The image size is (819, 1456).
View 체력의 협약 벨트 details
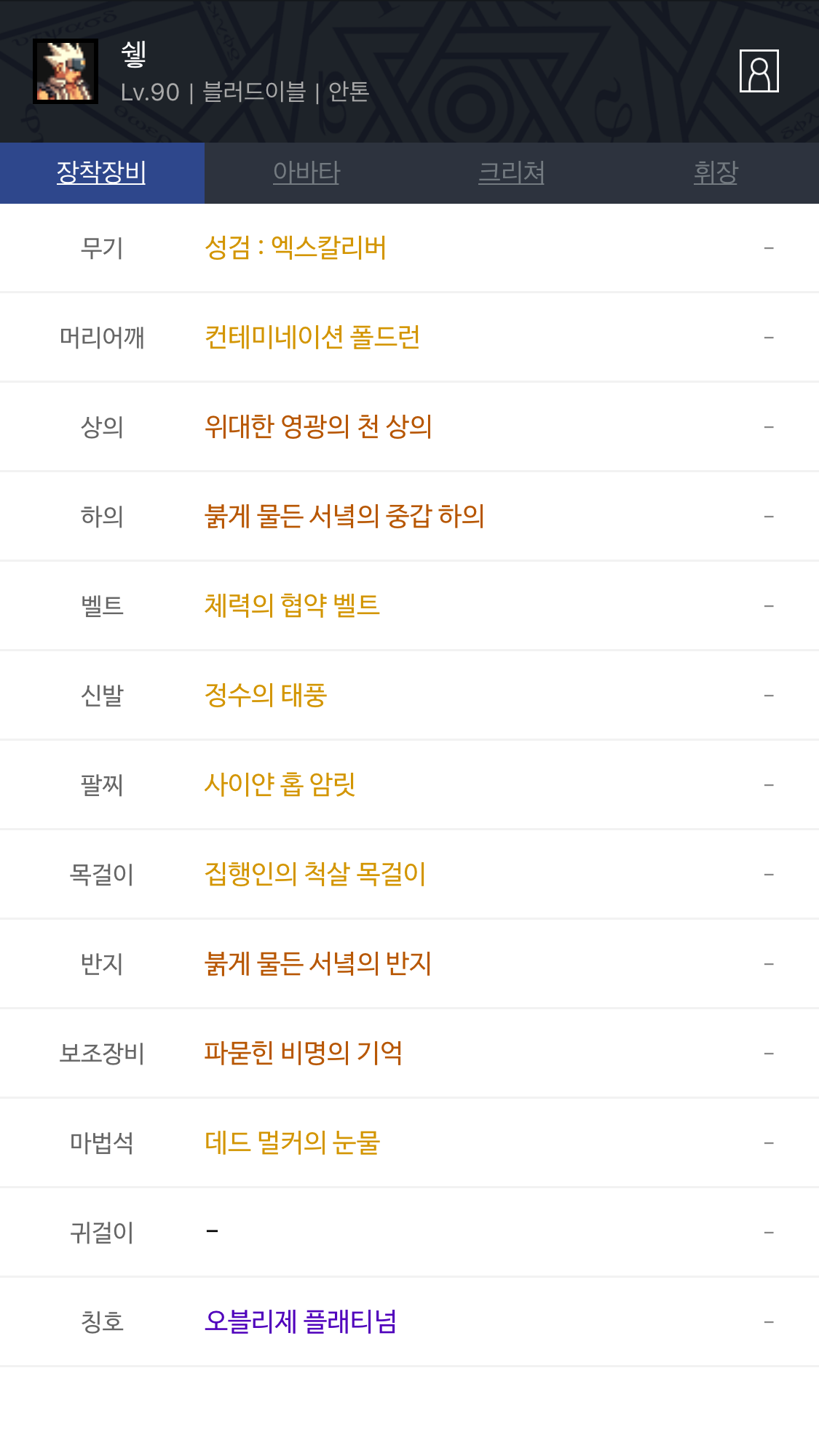tap(292, 605)
